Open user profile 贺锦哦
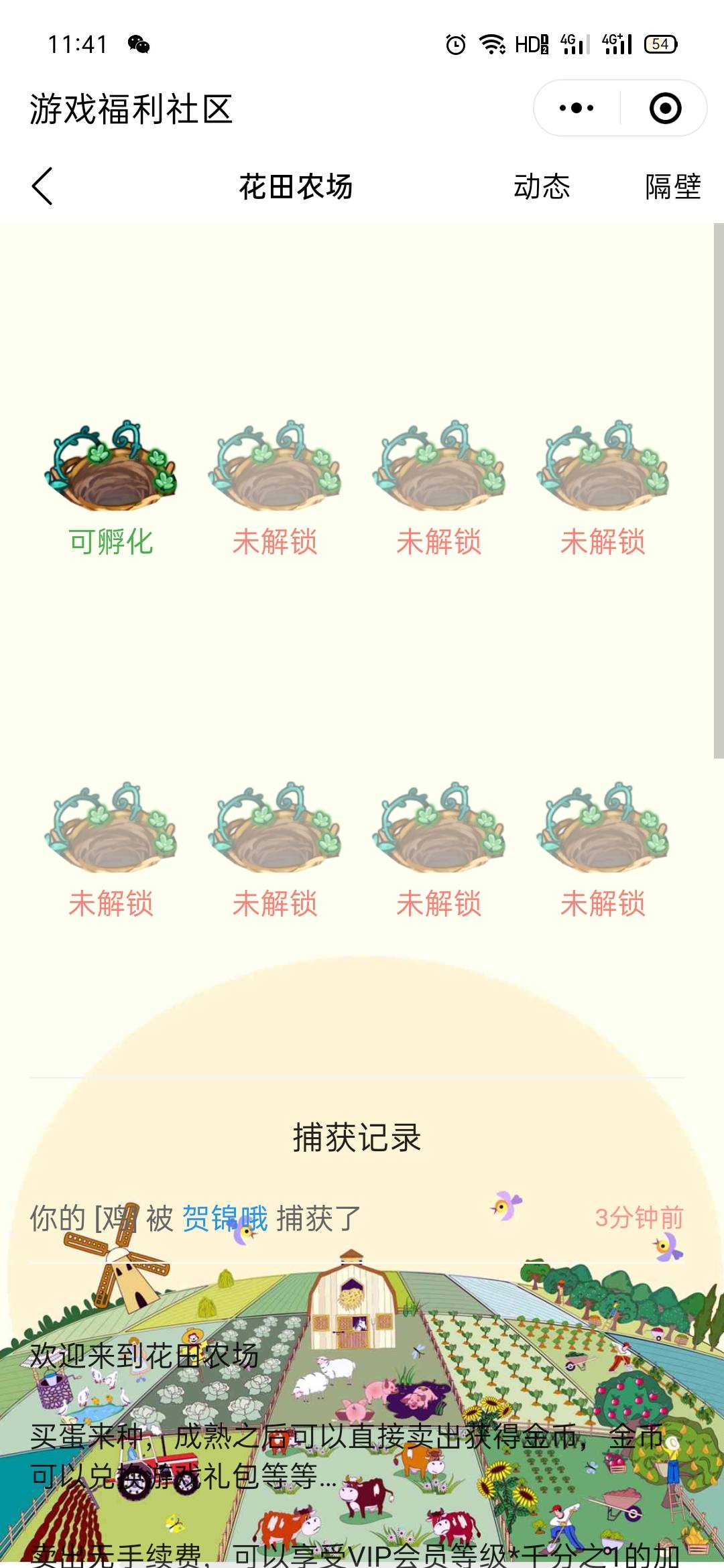This screenshot has width=724, height=1568. tap(225, 1218)
